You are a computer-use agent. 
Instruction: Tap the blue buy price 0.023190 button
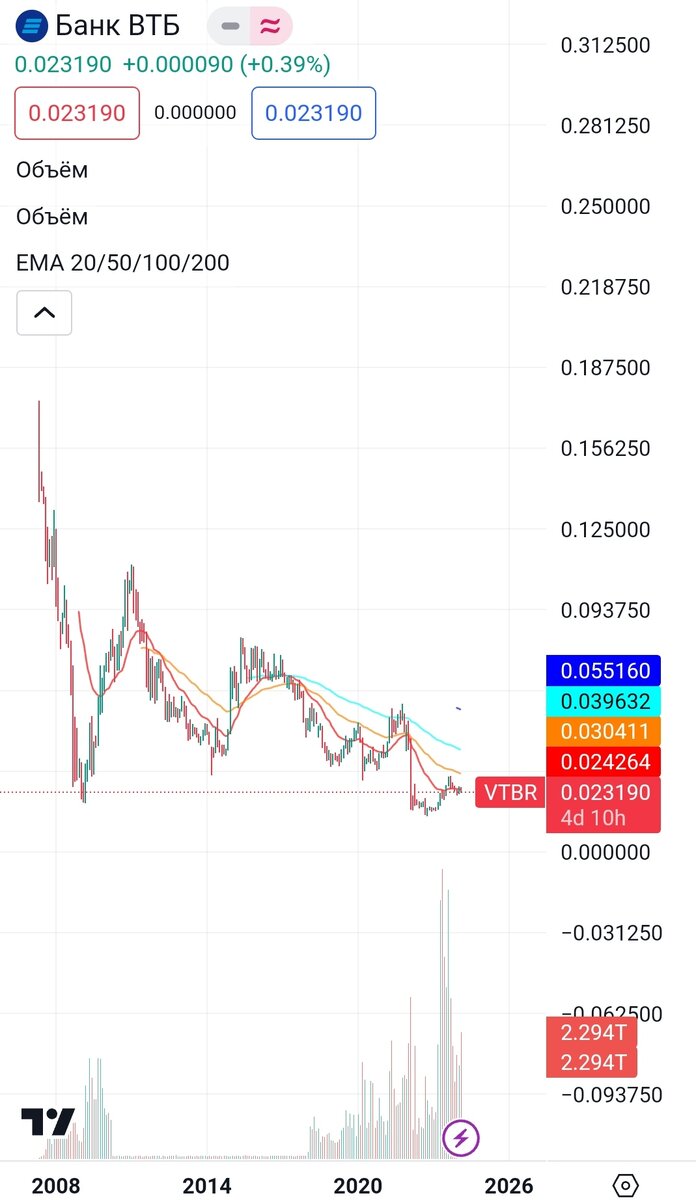point(314,113)
